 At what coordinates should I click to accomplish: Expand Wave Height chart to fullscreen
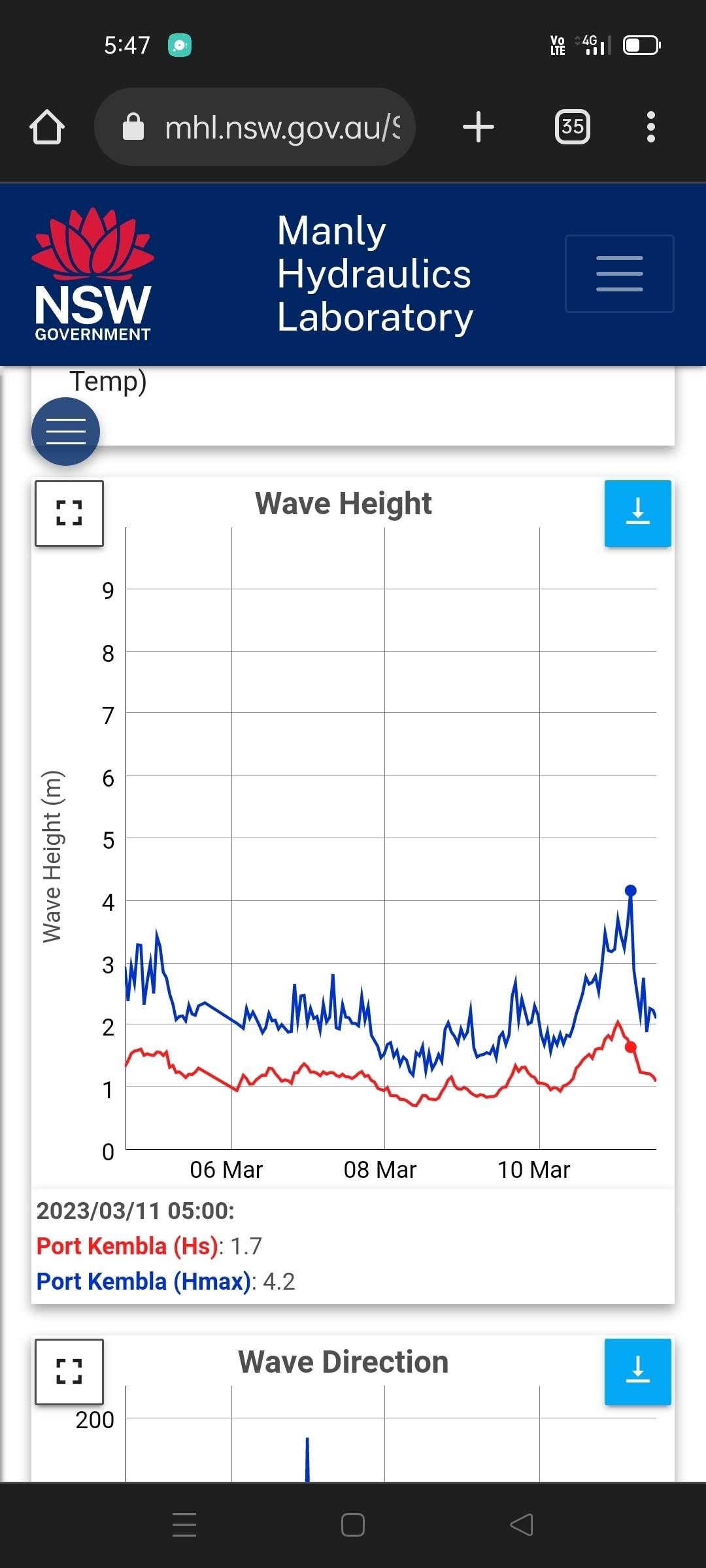[x=69, y=514]
